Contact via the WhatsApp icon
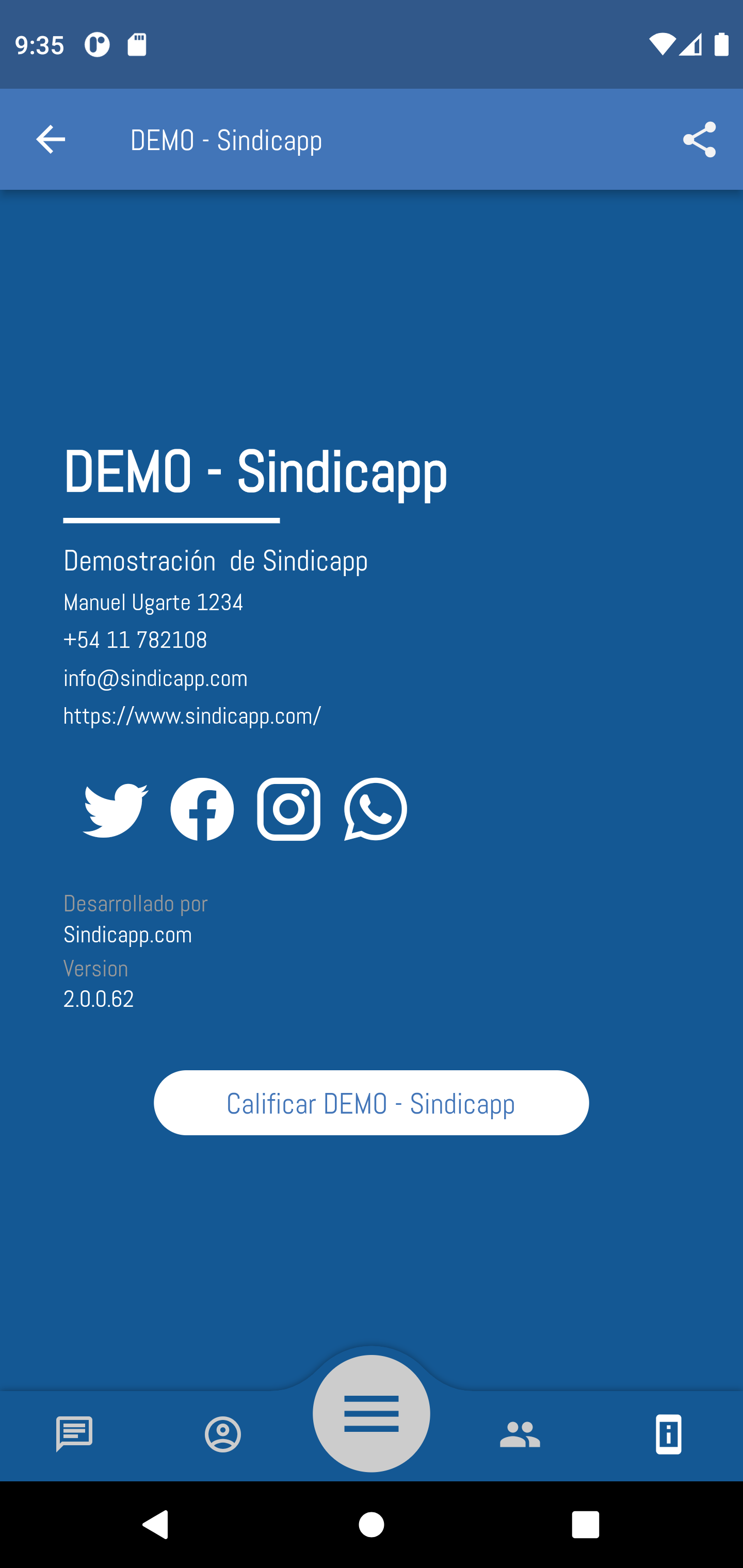Image resolution: width=743 pixels, height=1568 pixels. click(x=375, y=810)
